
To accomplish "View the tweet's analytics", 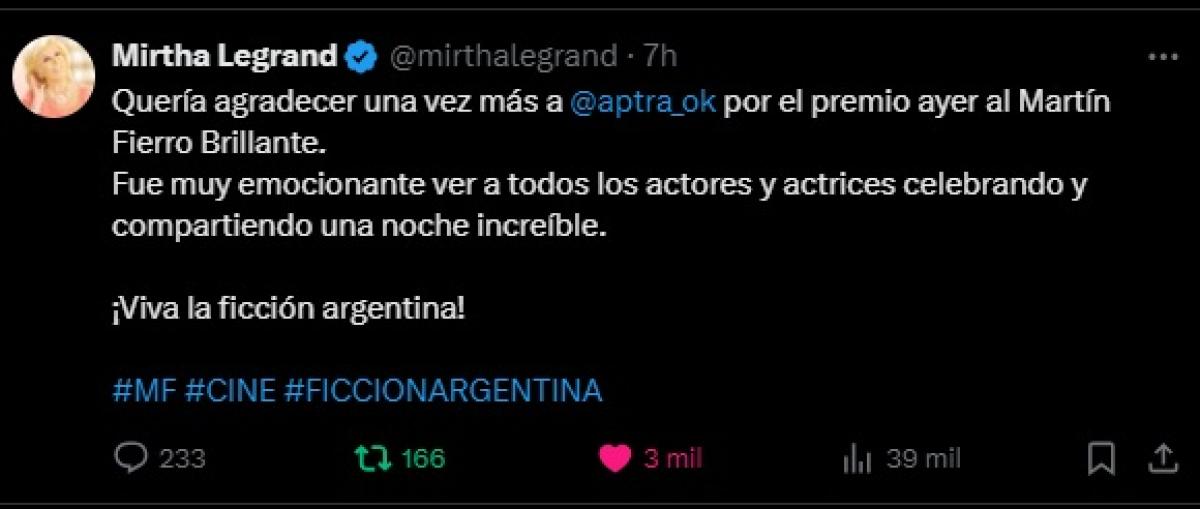I will (857, 458).
